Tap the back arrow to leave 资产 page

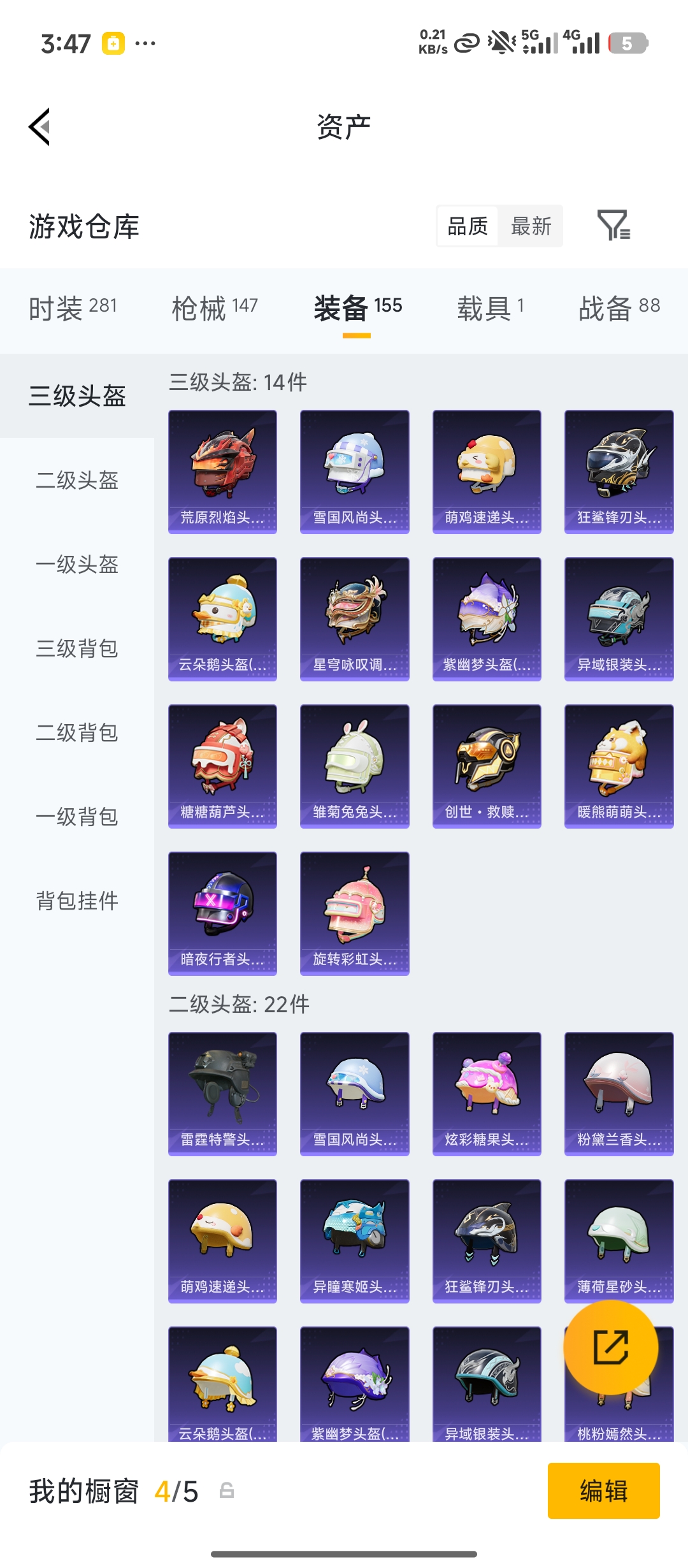[x=40, y=126]
